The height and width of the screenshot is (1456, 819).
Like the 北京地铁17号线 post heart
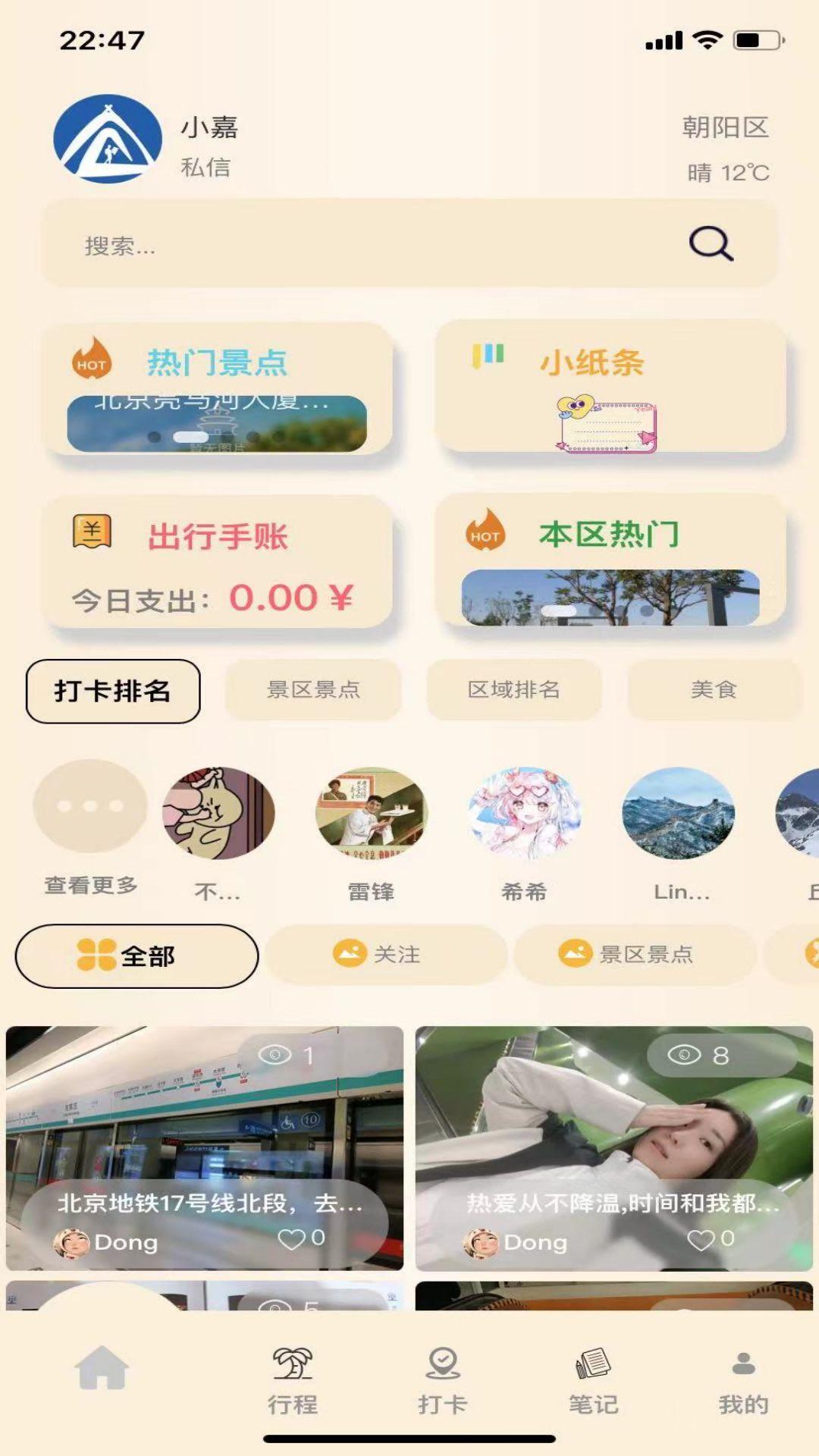coord(292,1242)
